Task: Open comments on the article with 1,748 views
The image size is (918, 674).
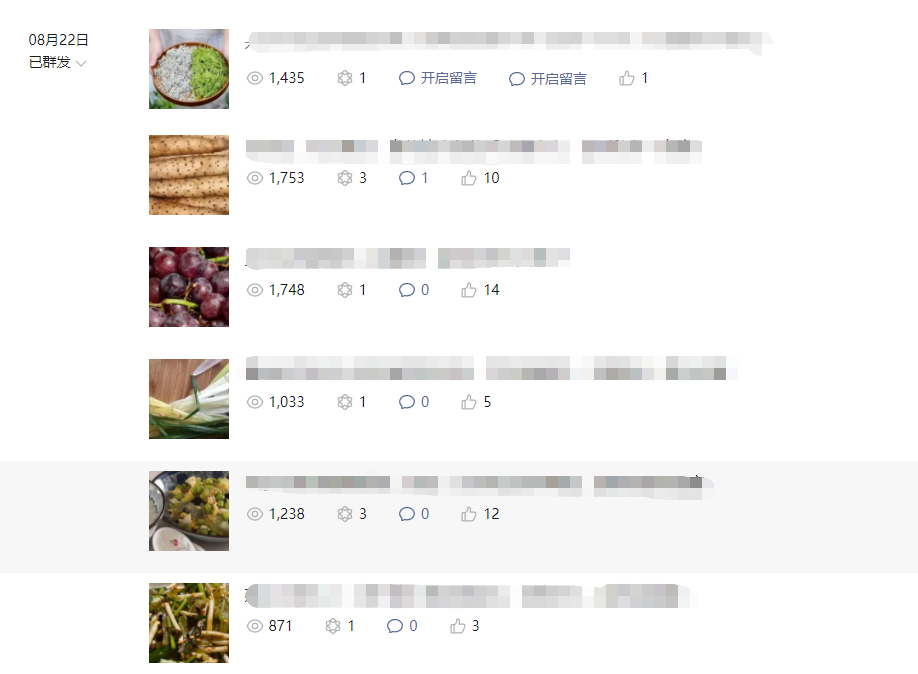Action: (413, 290)
